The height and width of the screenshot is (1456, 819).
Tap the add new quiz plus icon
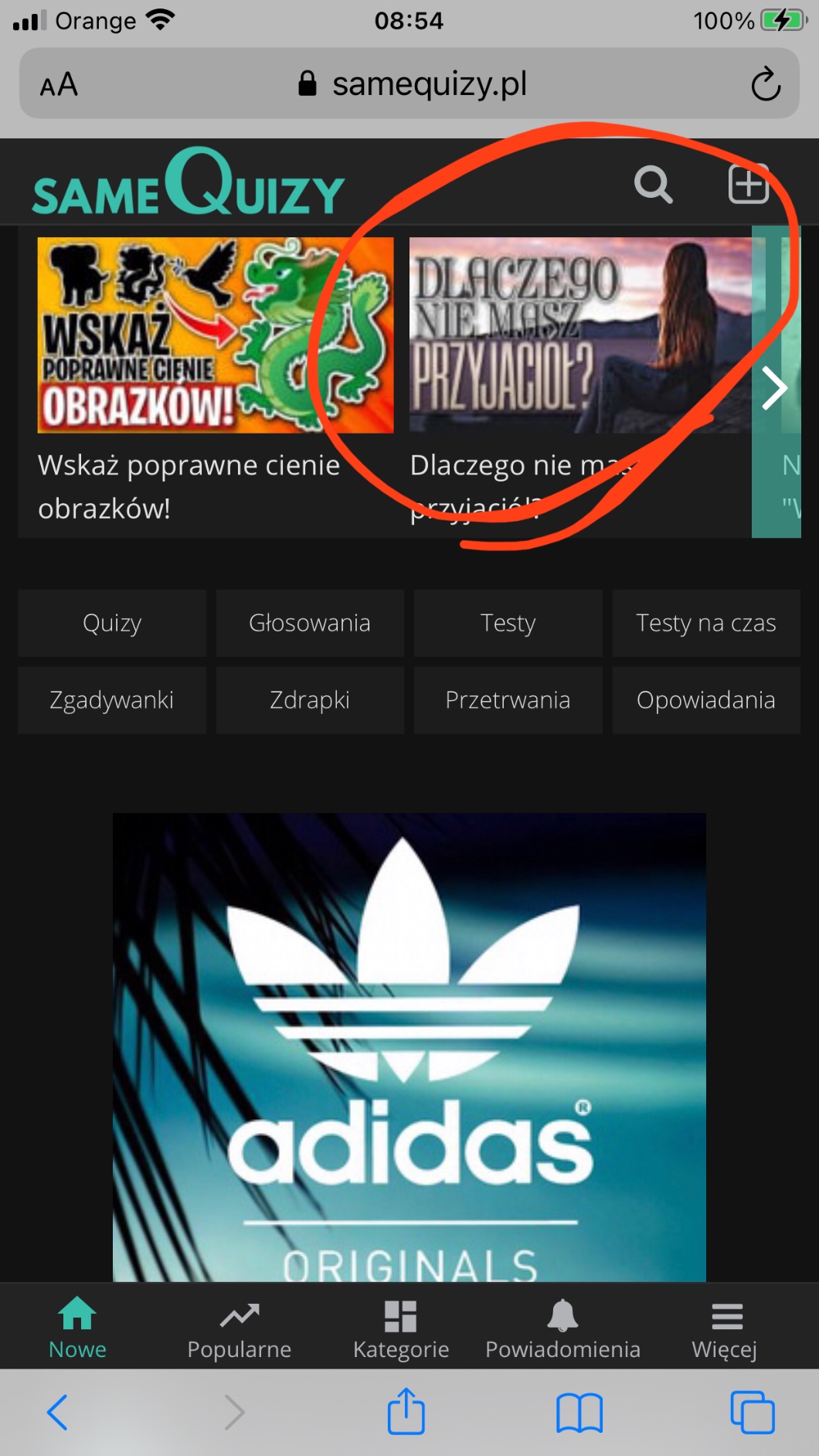pos(748,184)
